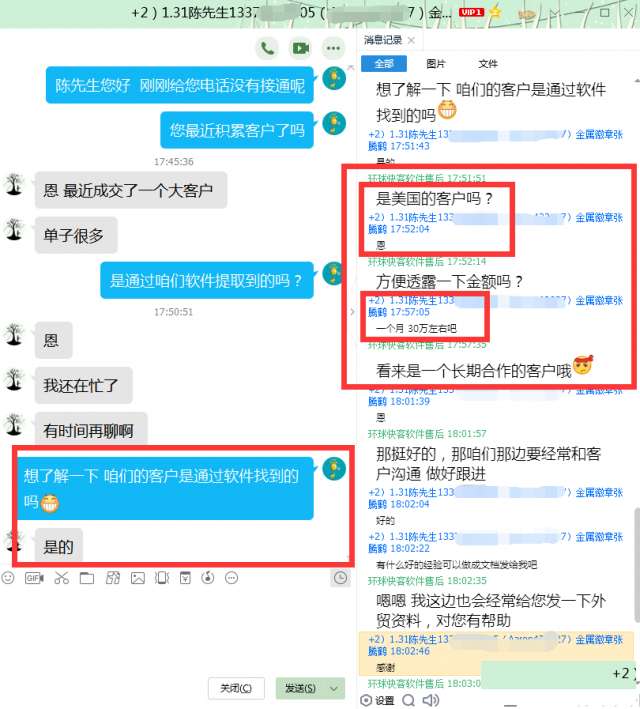
Task: Expand the send options dropdown arrow
Action: (x=335, y=688)
